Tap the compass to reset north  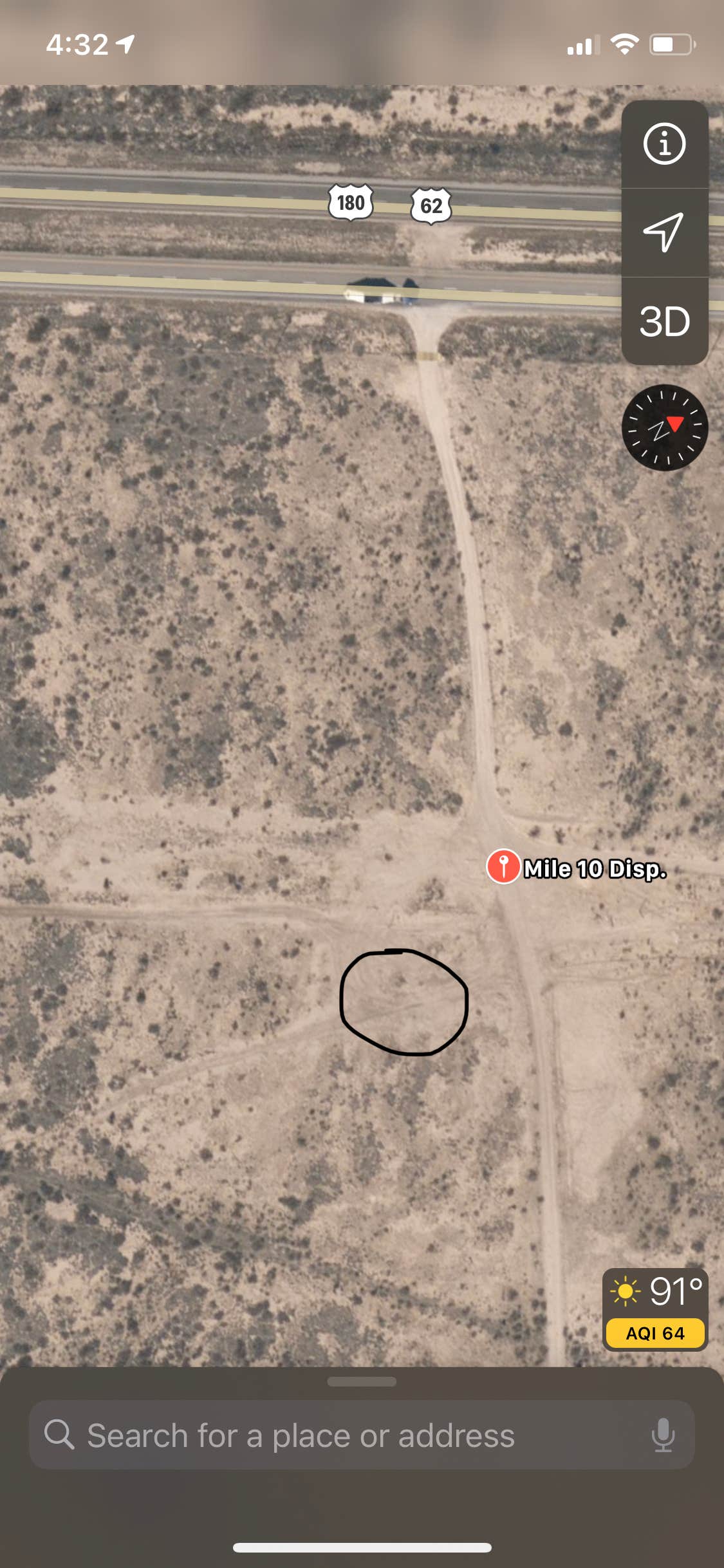coord(664,428)
